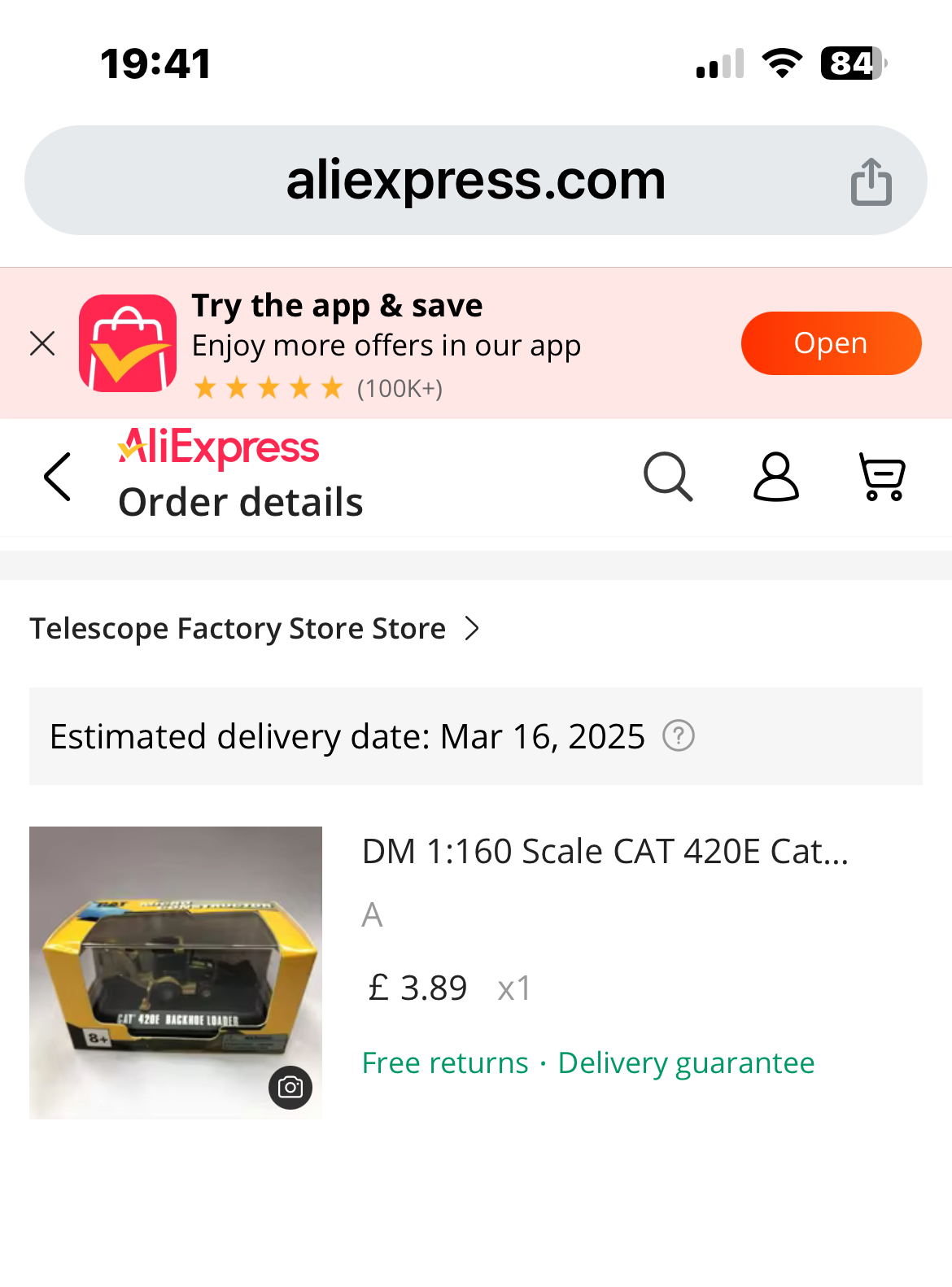Tap the camera icon on product image
The height and width of the screenshot is (1287, 952).
290,1087
